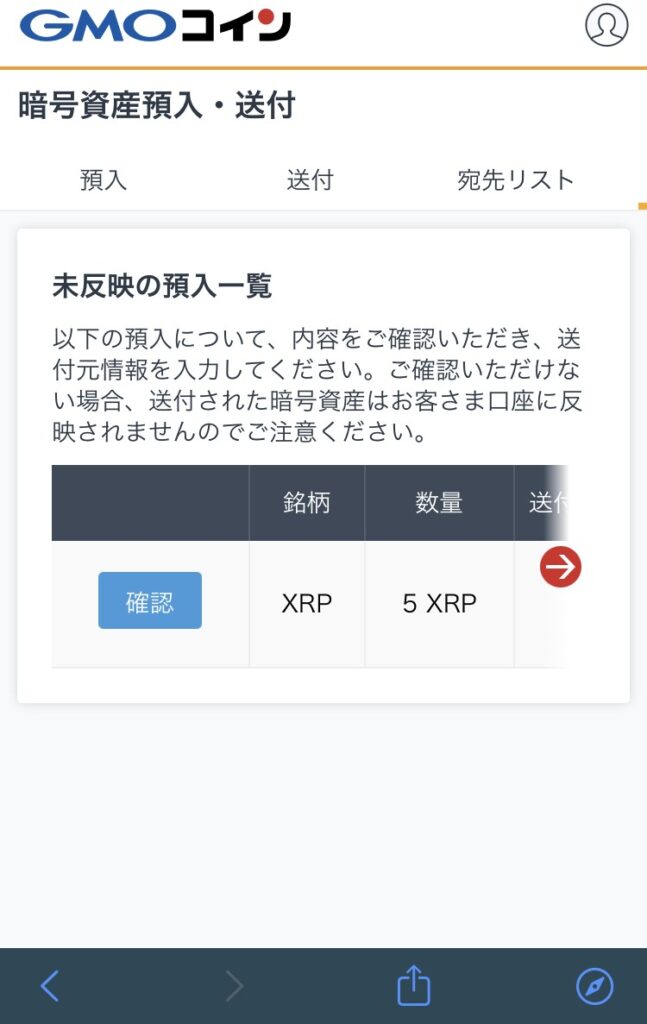Tap the red arrow to reveal more columns
This screenshot has height=1024, width=647.
pos(560,567)
